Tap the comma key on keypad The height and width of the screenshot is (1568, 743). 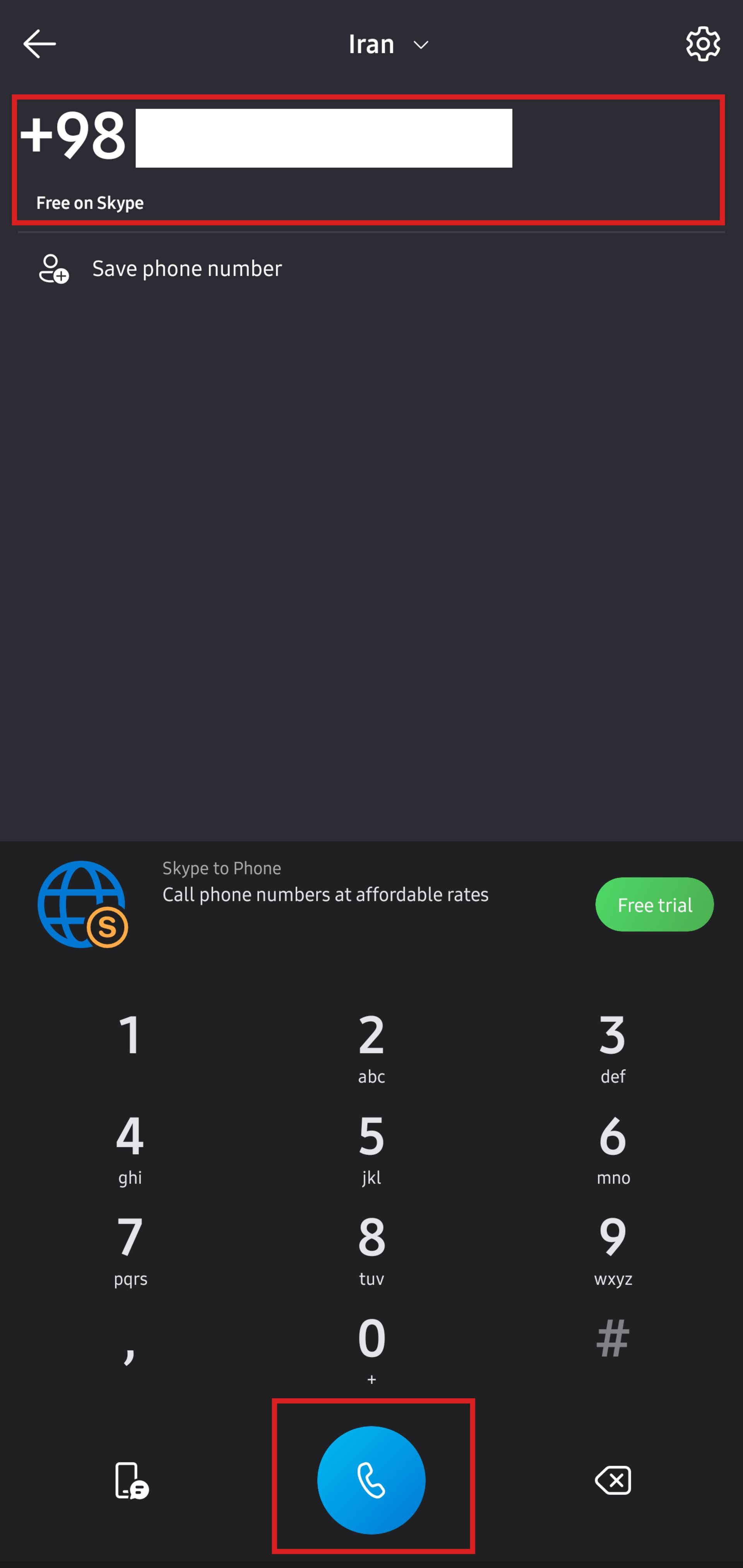130,1347
